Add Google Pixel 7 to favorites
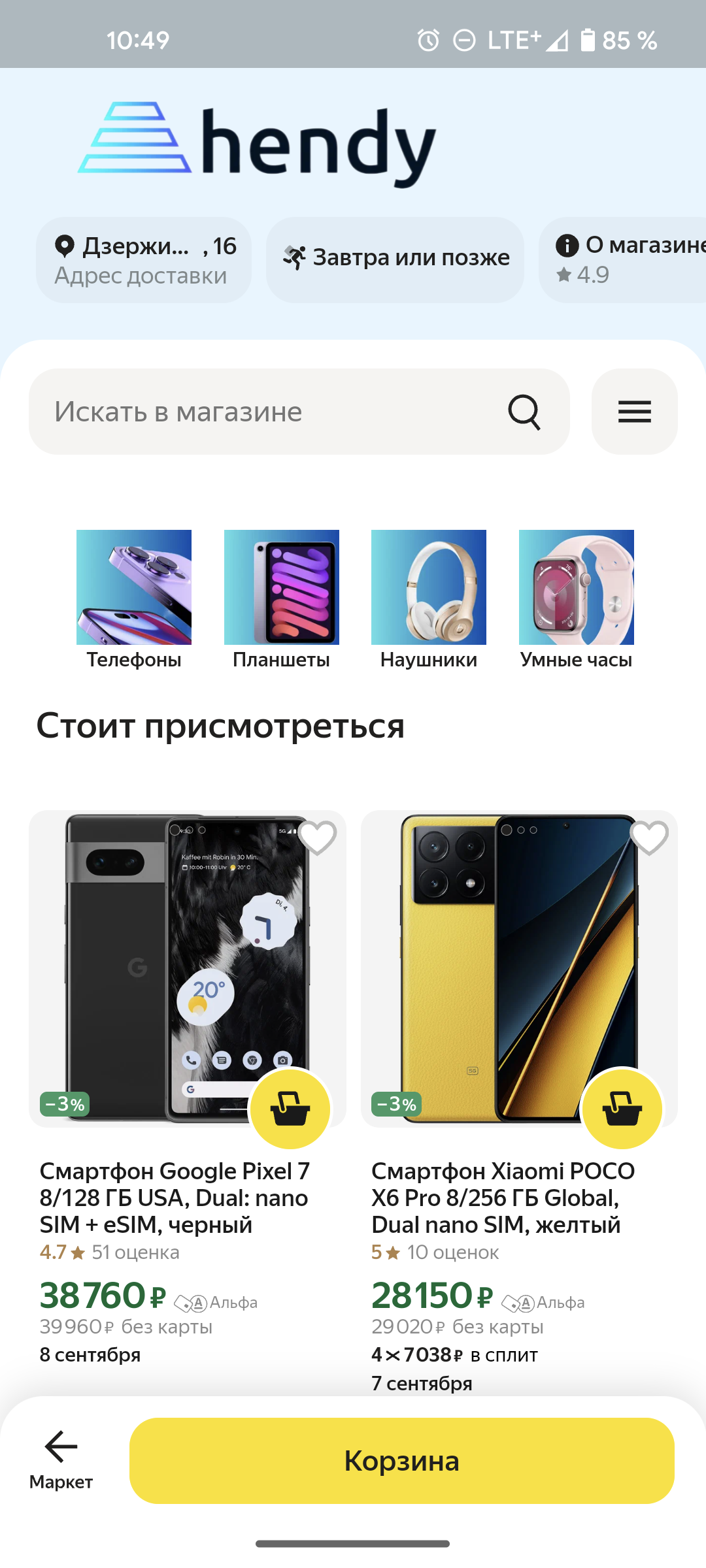This screenshot has height=1568, width=706. pos(318,838)
